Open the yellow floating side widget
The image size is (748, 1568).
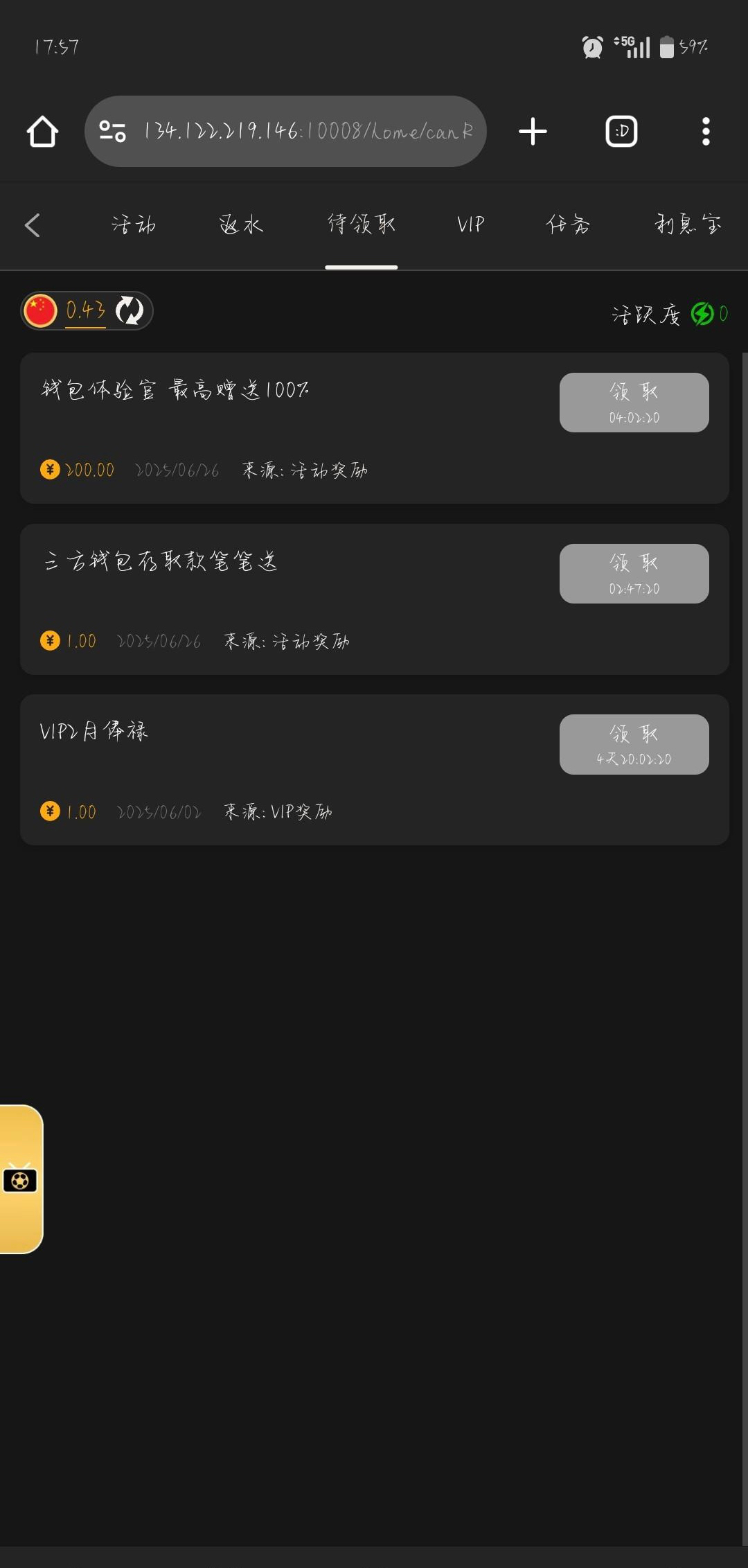(x=21, y=1179)
